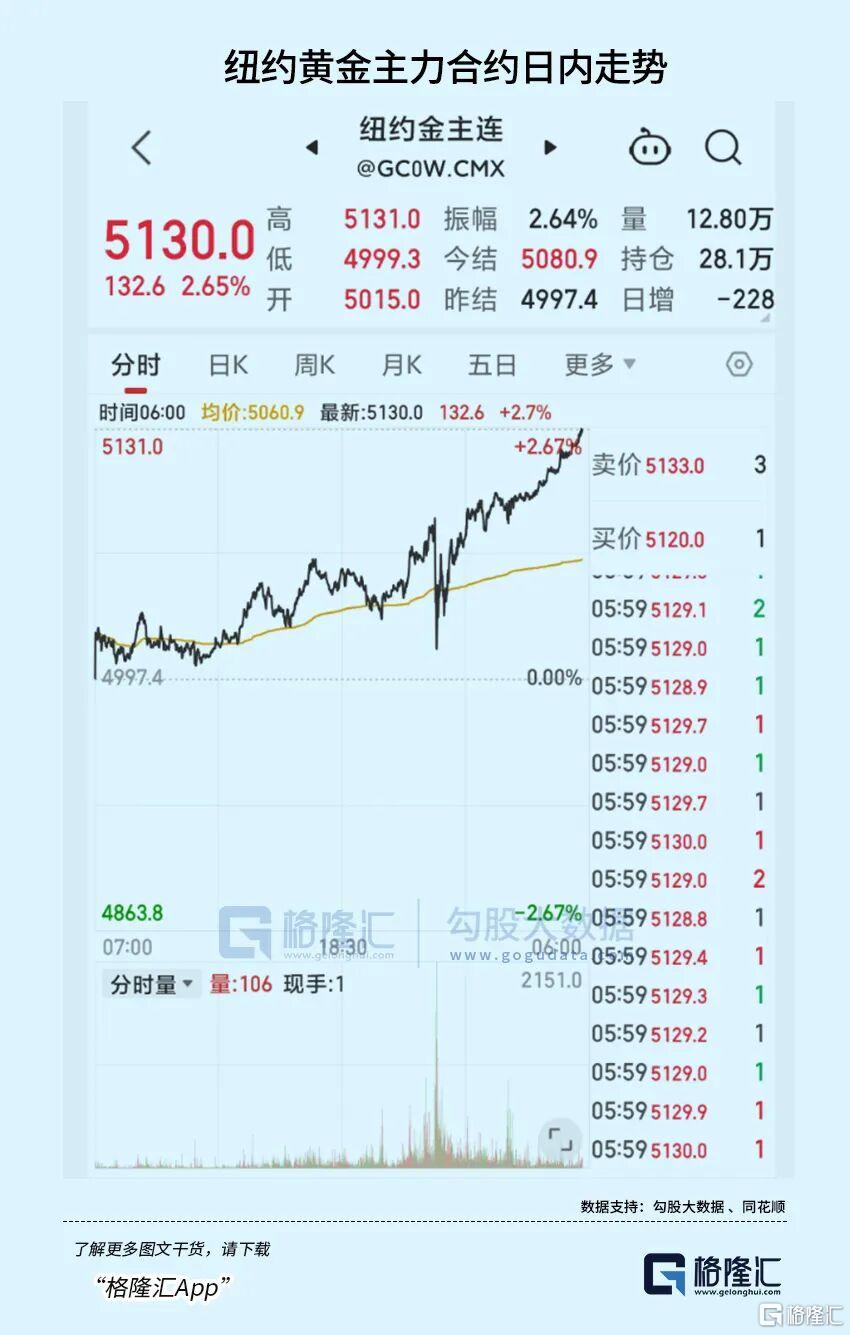This screenshot has height=1335, width=850.
Task: Open chart settings via the gear icon
Action: pyautogui.click(x=739, y=365)
